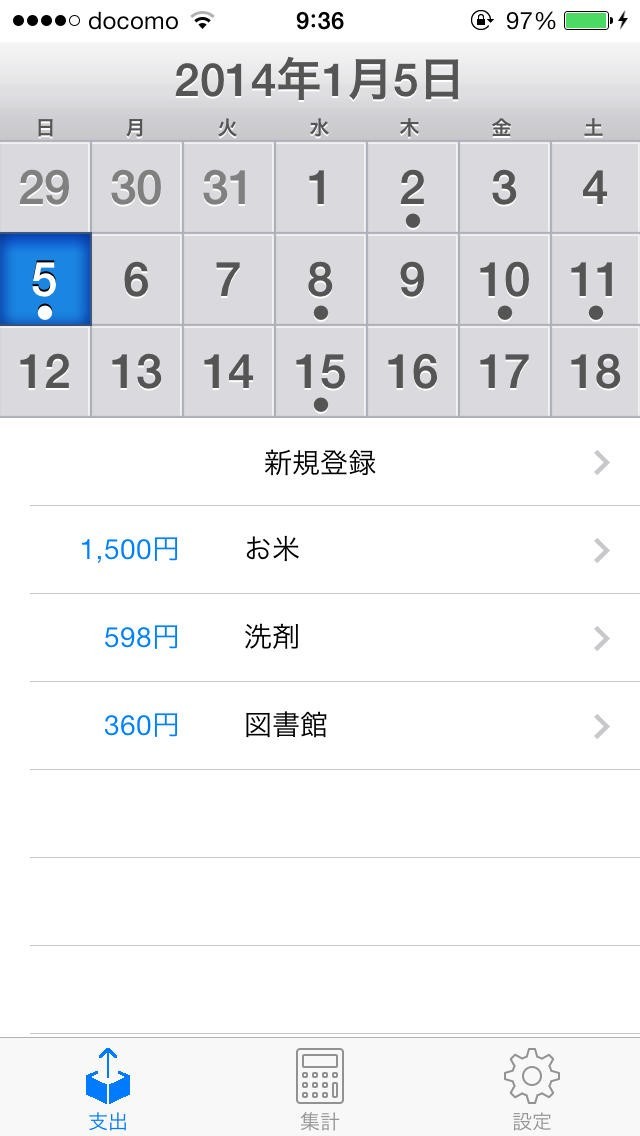This screenshot has height=1136, width=640.
Task: Tap day 31 of the previous month
Action: [228, 188]
